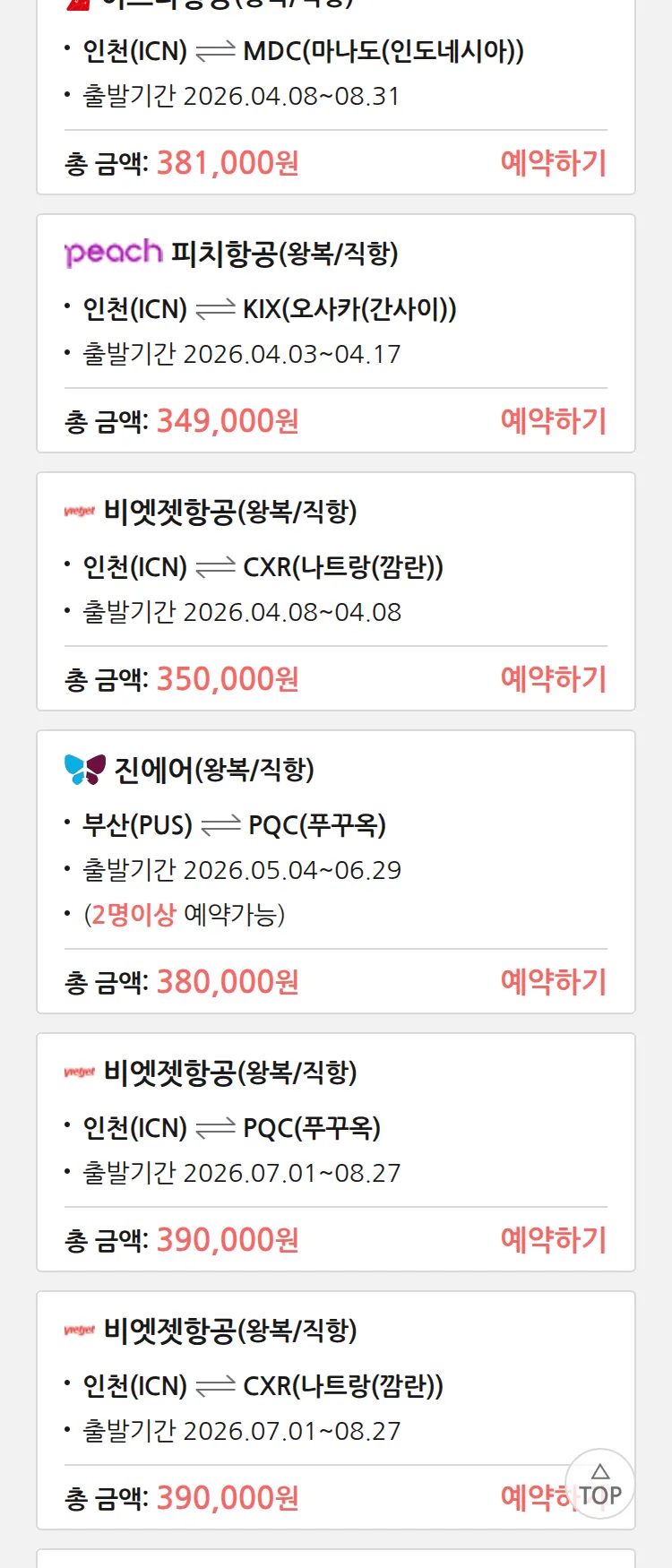Jump back to top with TOP button
672x1568 pixels.
click(x=599, y=1484)
